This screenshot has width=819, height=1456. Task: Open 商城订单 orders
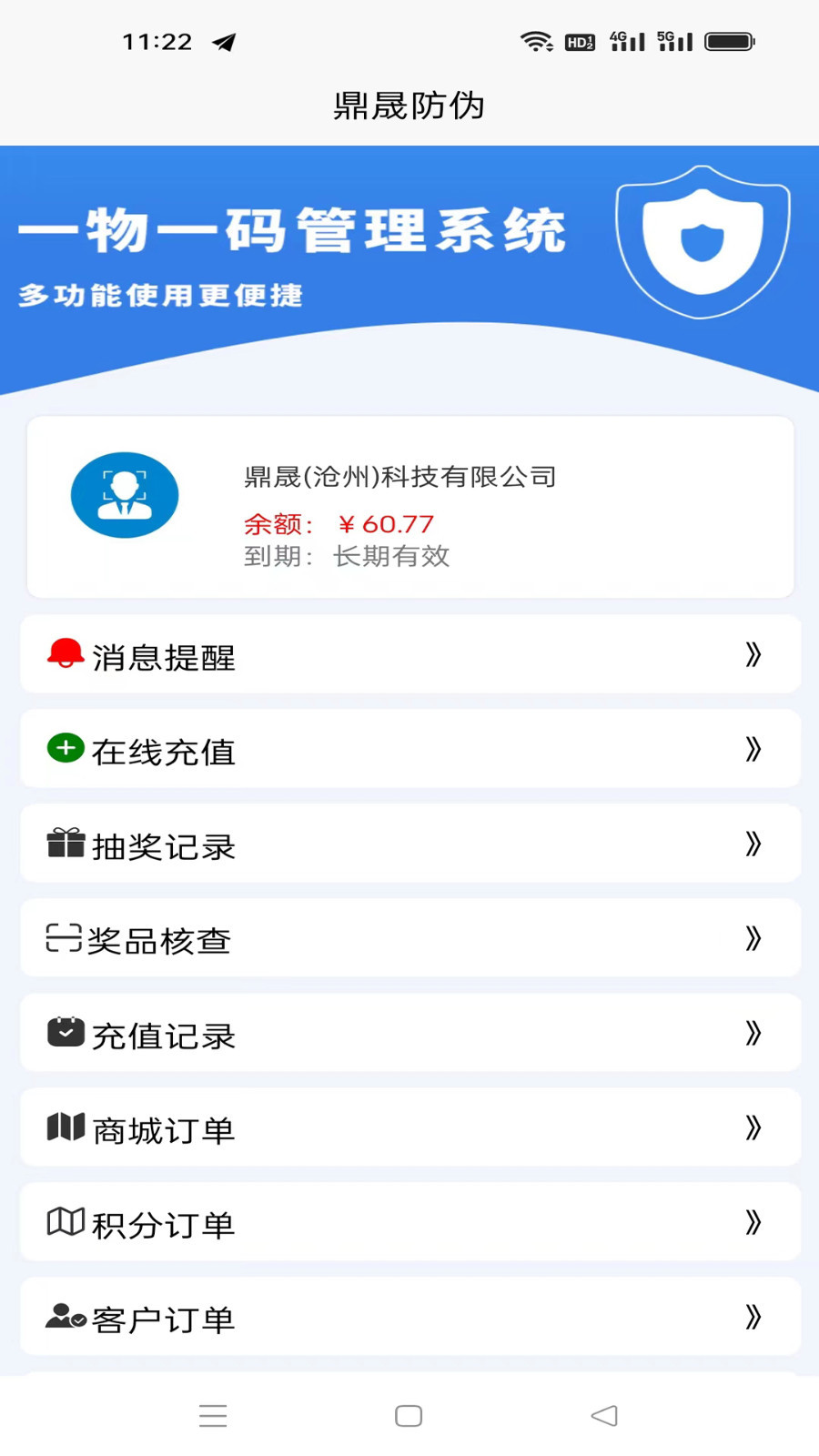tap(410, 1127)
